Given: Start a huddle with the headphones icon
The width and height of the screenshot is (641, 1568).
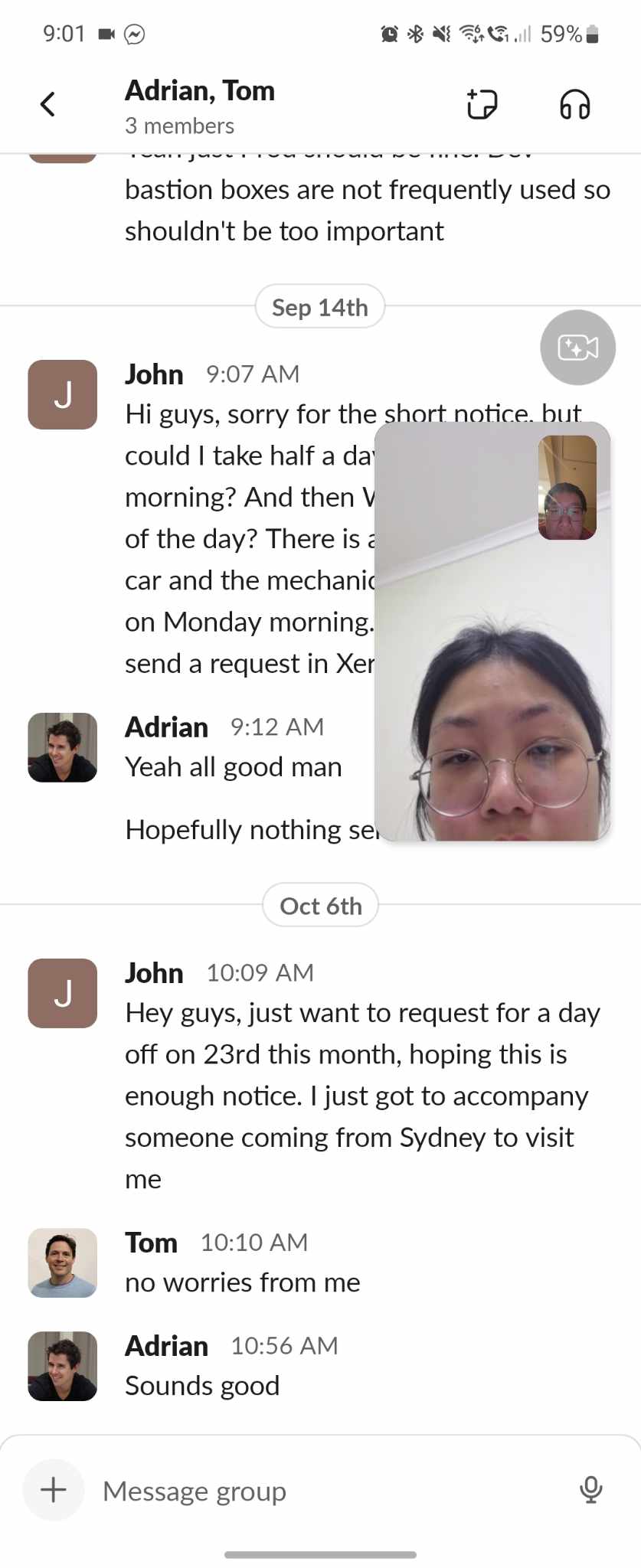Looking at the screenshot, I should tap(574, 104).
